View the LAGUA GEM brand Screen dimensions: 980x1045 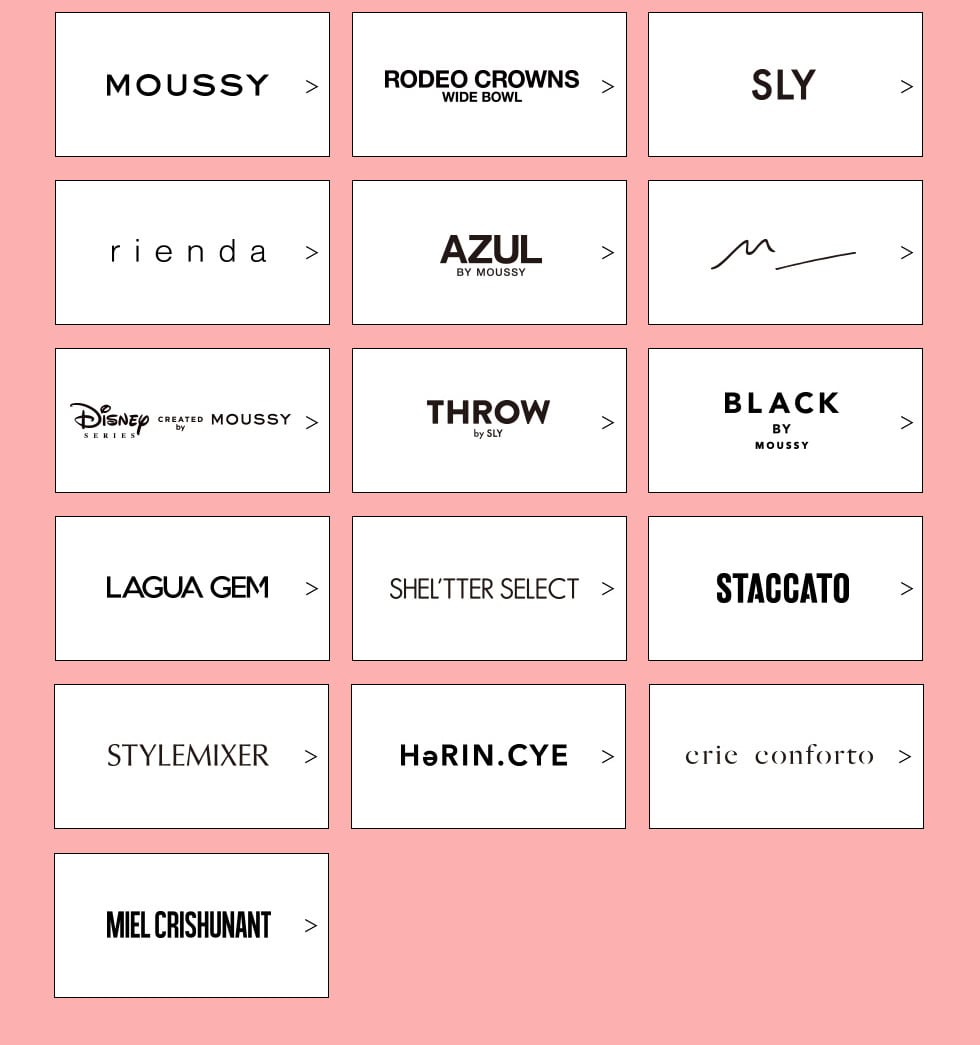coord(192,588)
